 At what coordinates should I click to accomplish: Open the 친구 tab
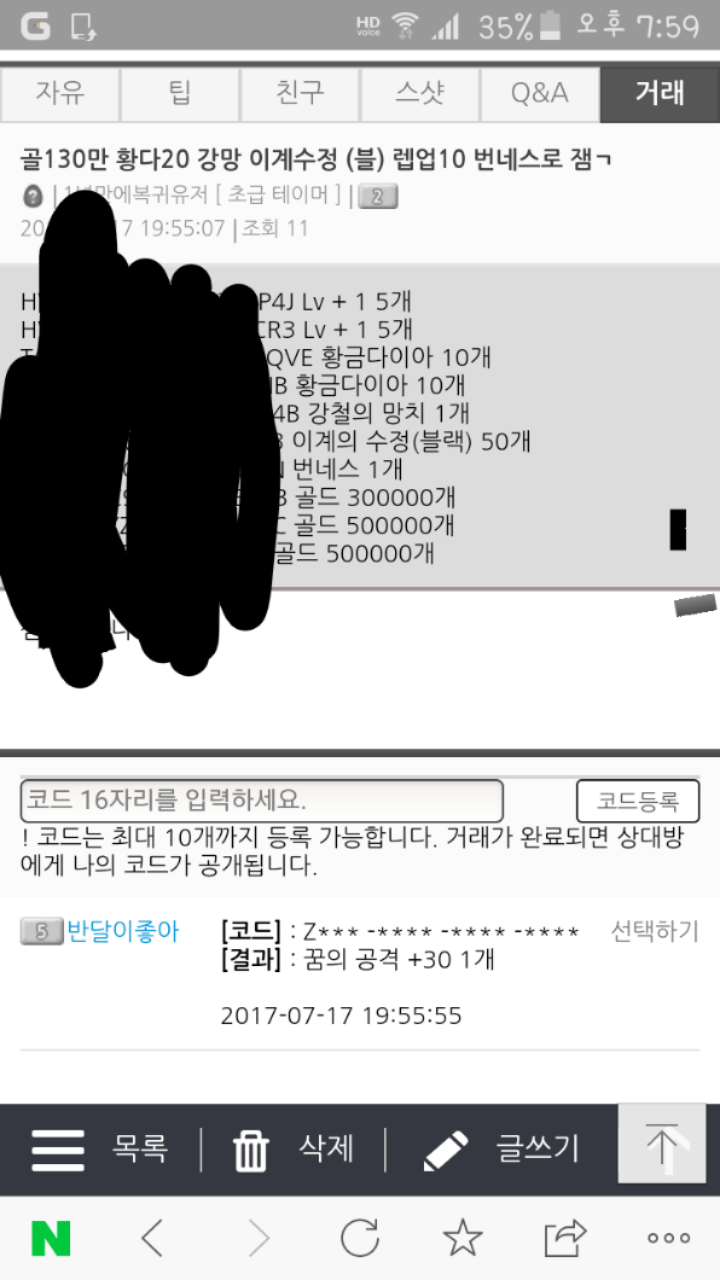pyautogui.click(x=300, y=94)
